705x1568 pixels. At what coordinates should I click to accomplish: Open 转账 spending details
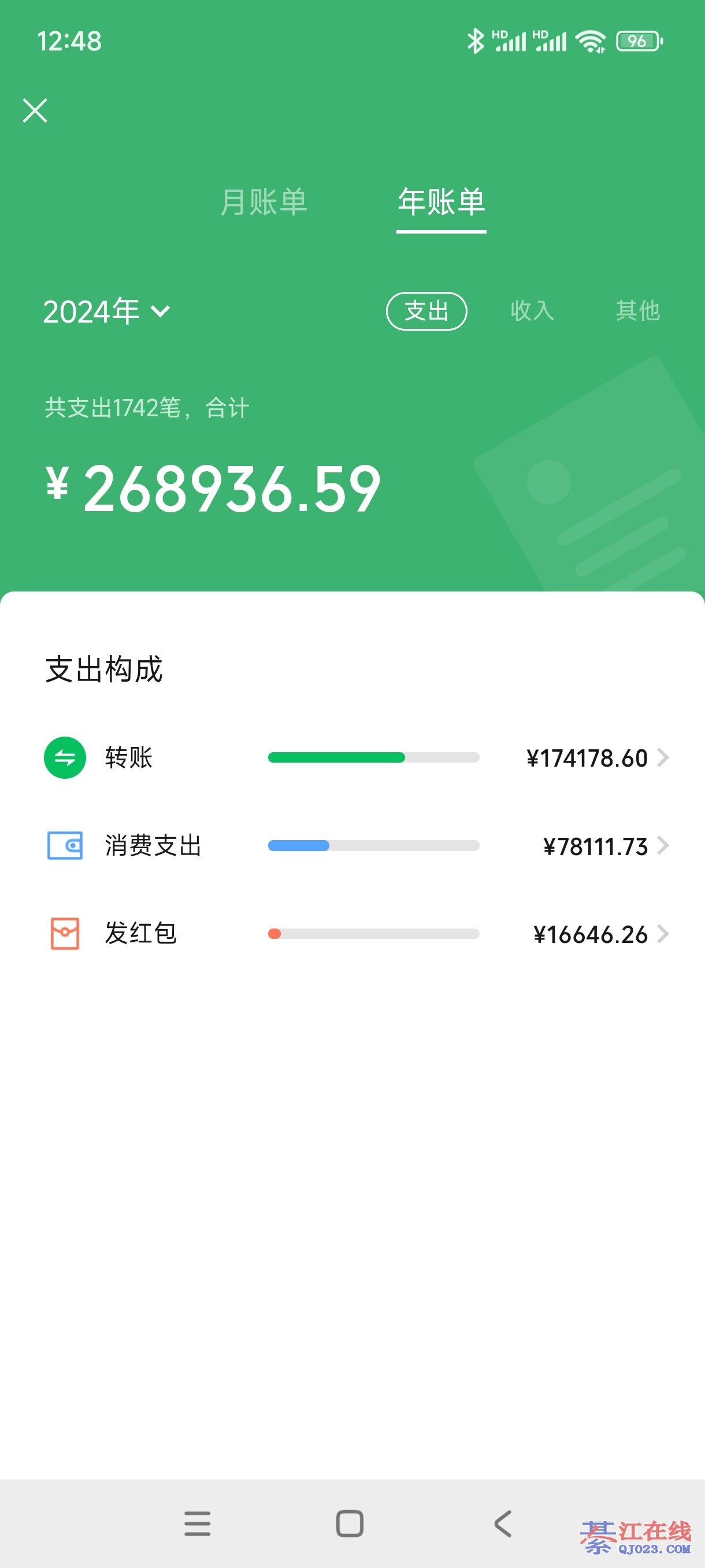point(356,758)
